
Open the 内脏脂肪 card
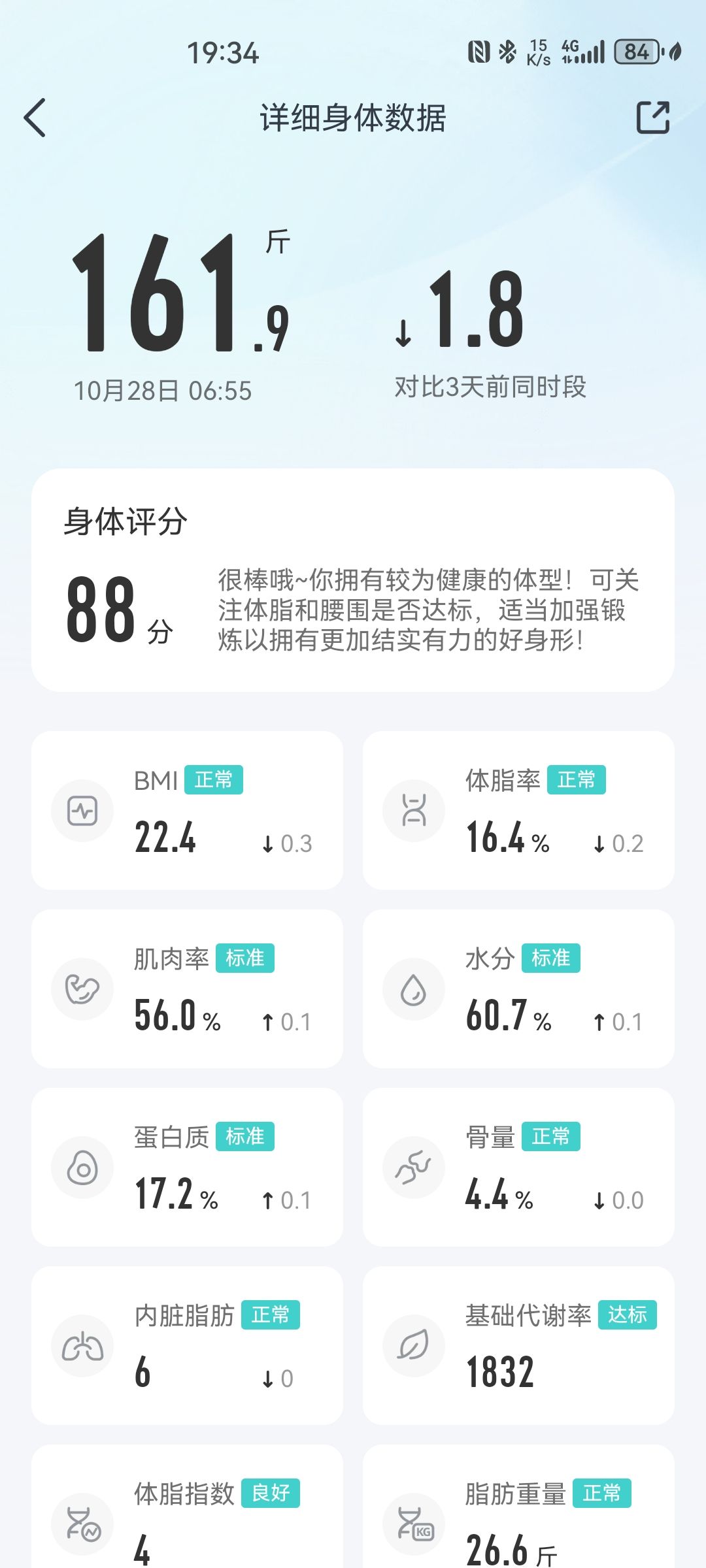coord(187,1345)
